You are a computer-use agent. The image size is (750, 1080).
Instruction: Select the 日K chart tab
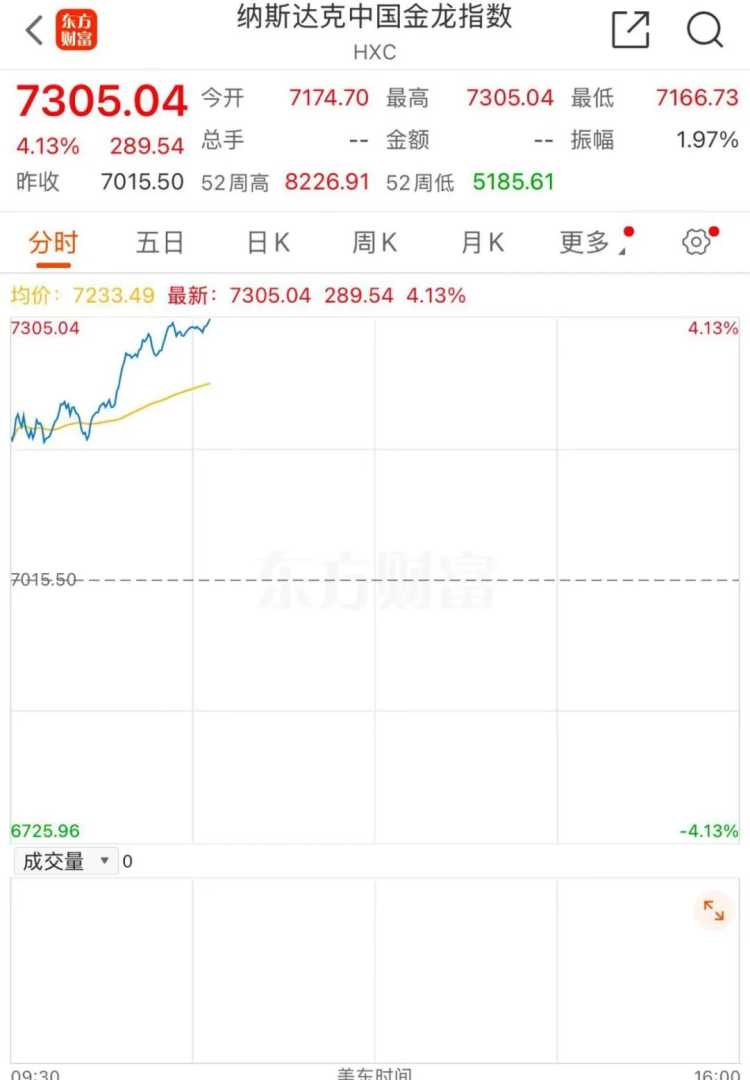tap(268, 242)
